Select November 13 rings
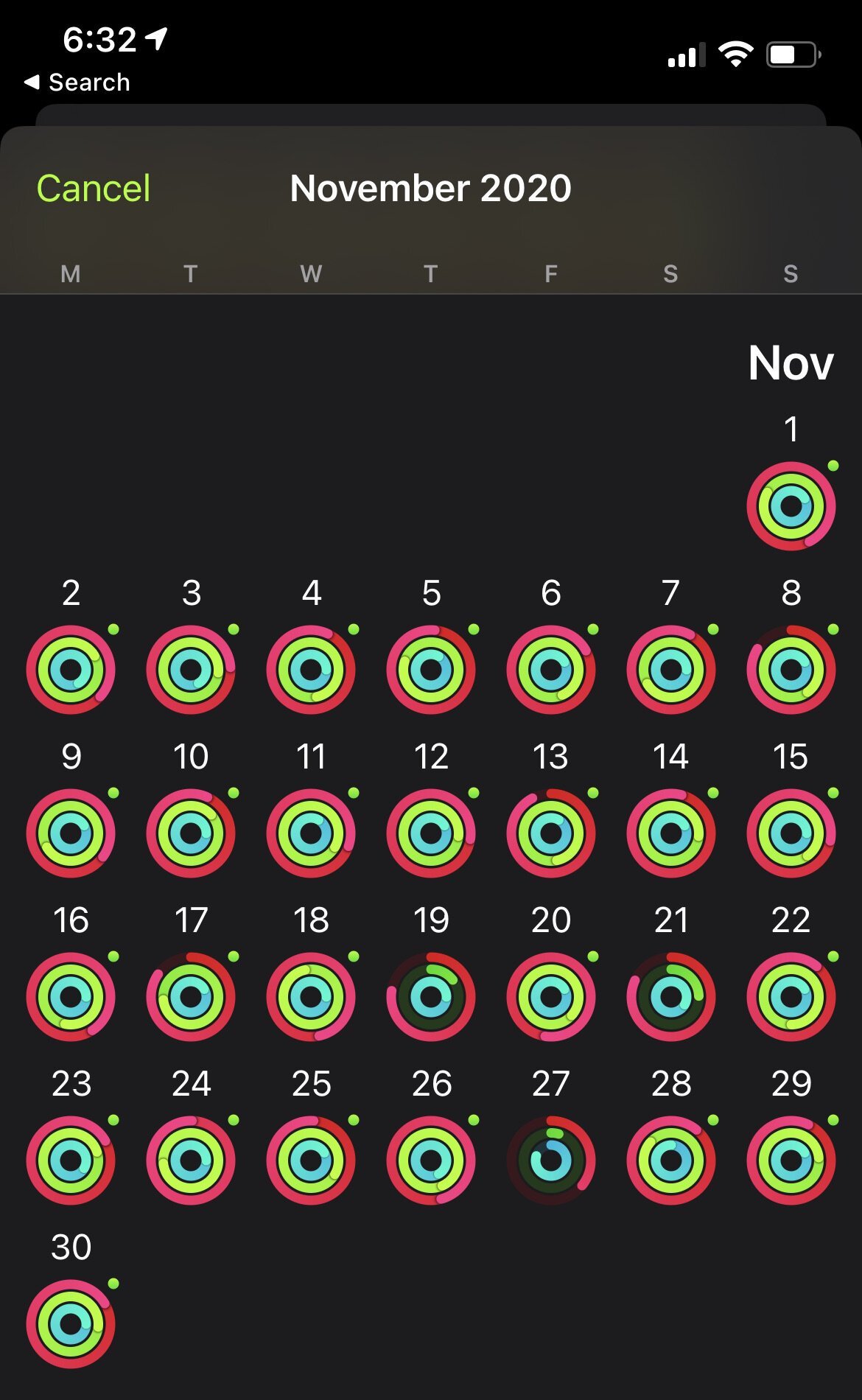This screenshot has width=862, height=1400. point(550,833)
